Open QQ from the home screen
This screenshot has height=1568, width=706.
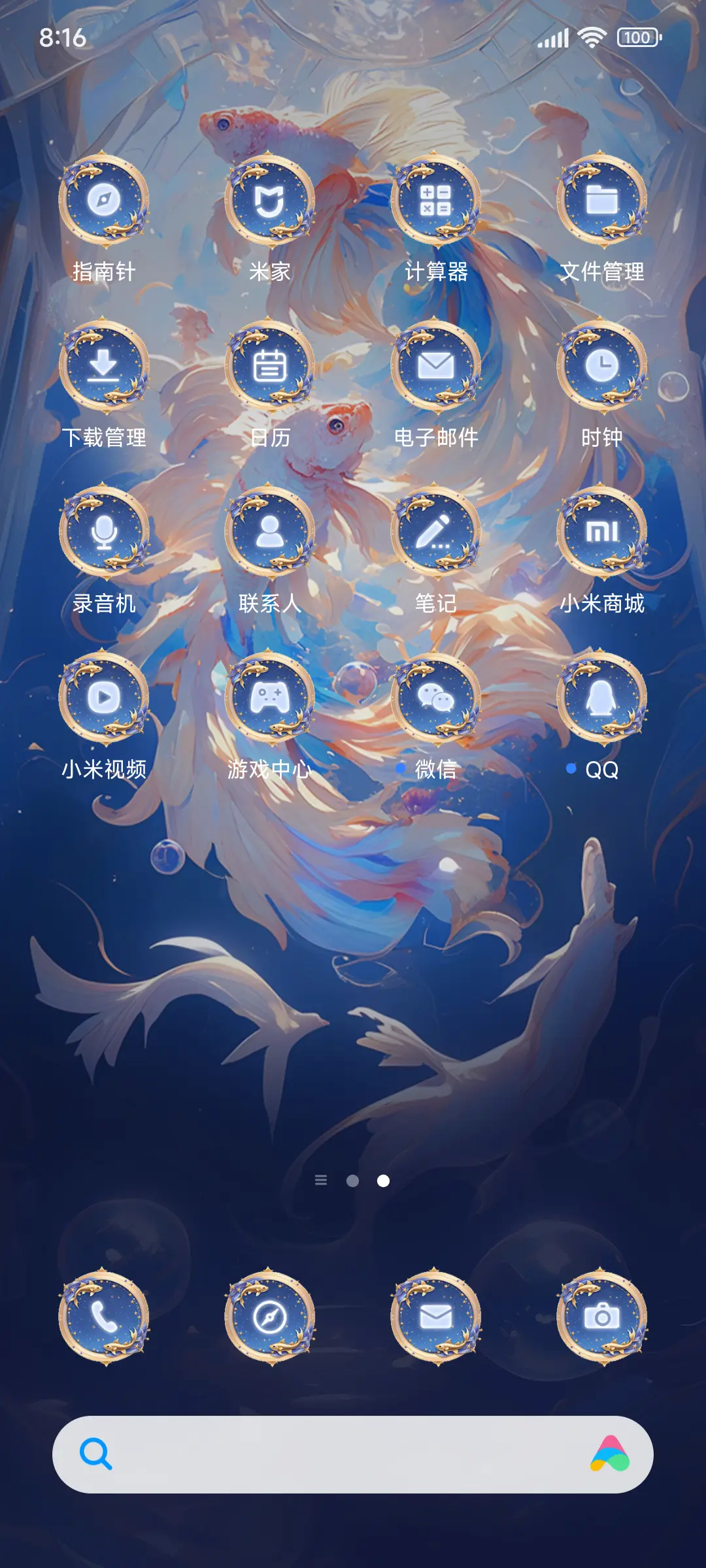point(601,699)
